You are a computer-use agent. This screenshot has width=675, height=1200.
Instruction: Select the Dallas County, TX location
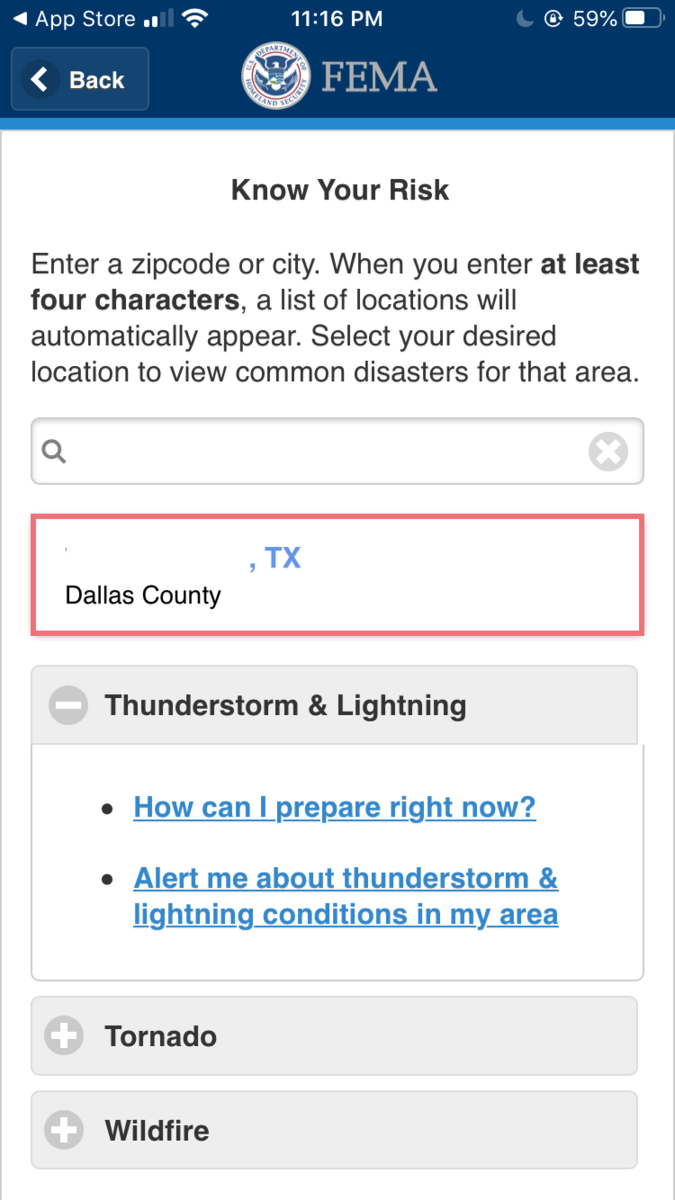(336, 575)
